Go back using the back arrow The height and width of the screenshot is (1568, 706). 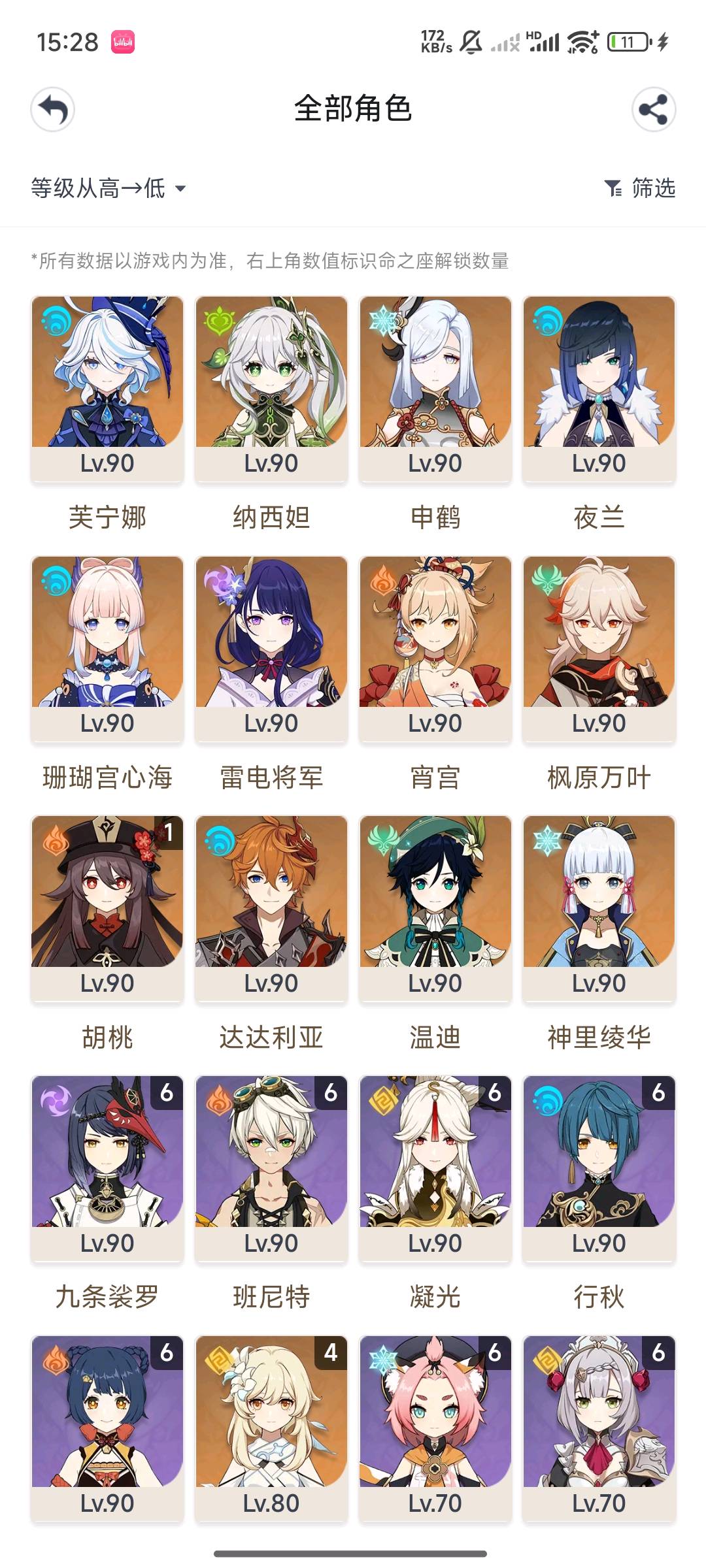(53, 109)
